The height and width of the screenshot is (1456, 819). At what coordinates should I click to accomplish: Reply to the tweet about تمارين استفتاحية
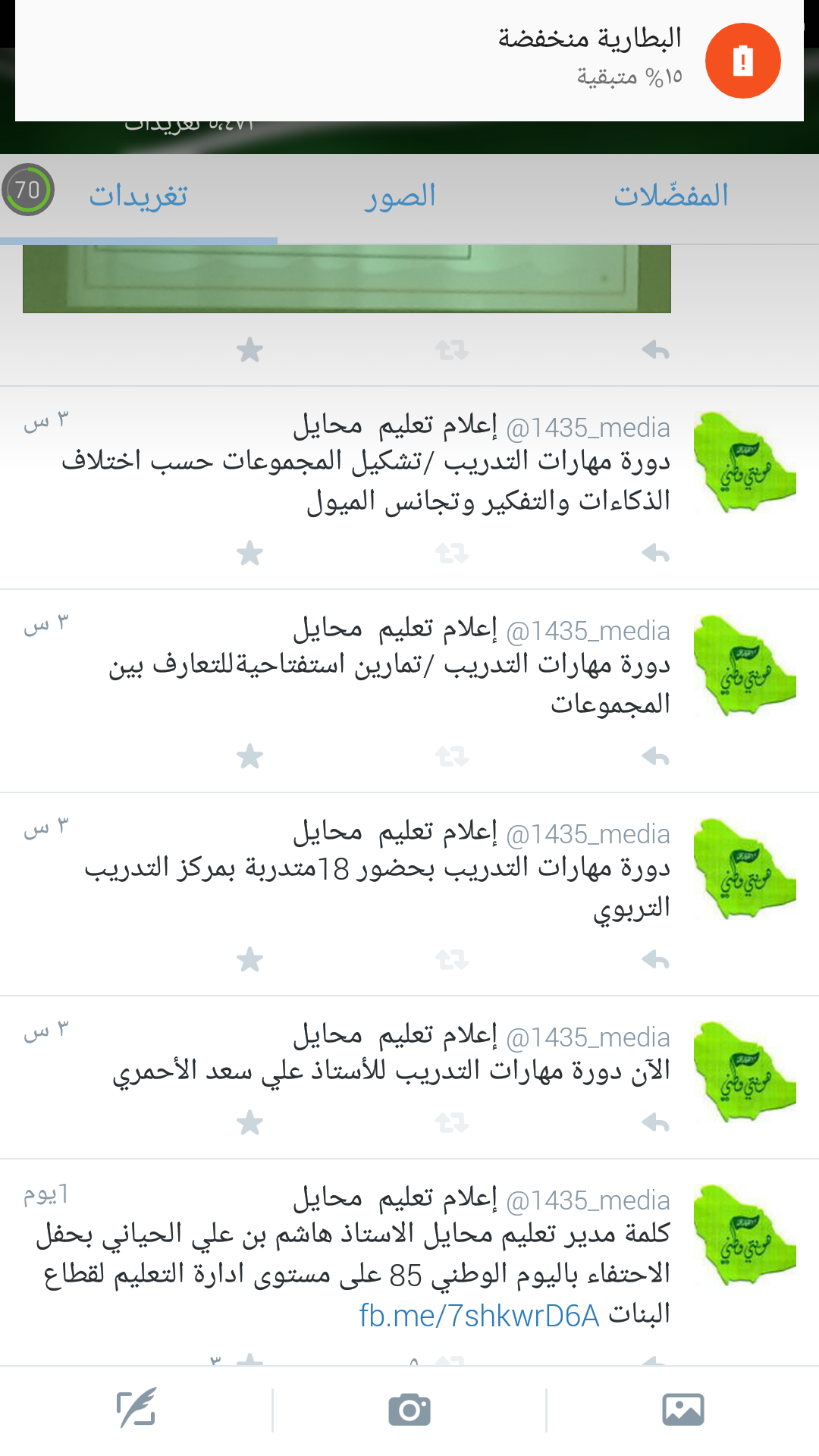[x=655, y=757]
